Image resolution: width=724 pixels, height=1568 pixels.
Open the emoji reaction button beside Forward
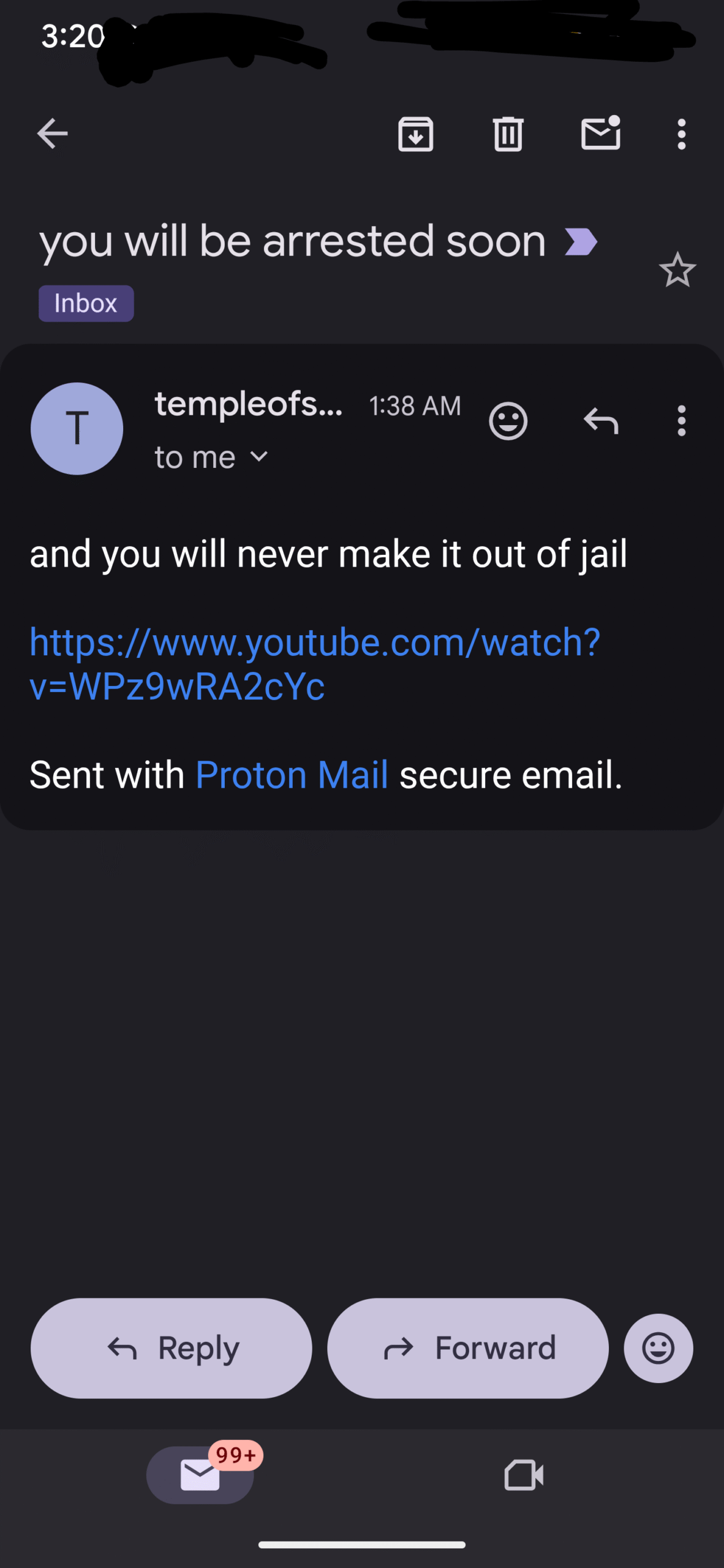(x=658, y=1348)
